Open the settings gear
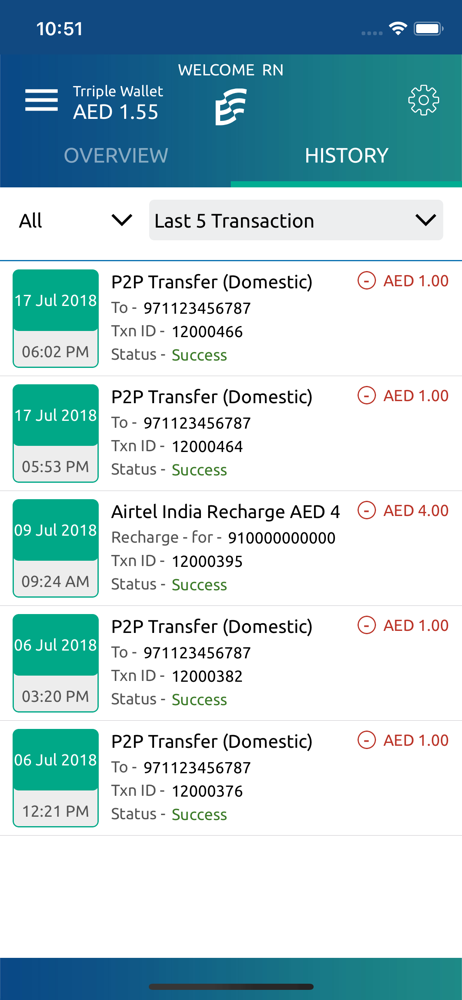The image size is (462, 1000). tap(424, 100)
